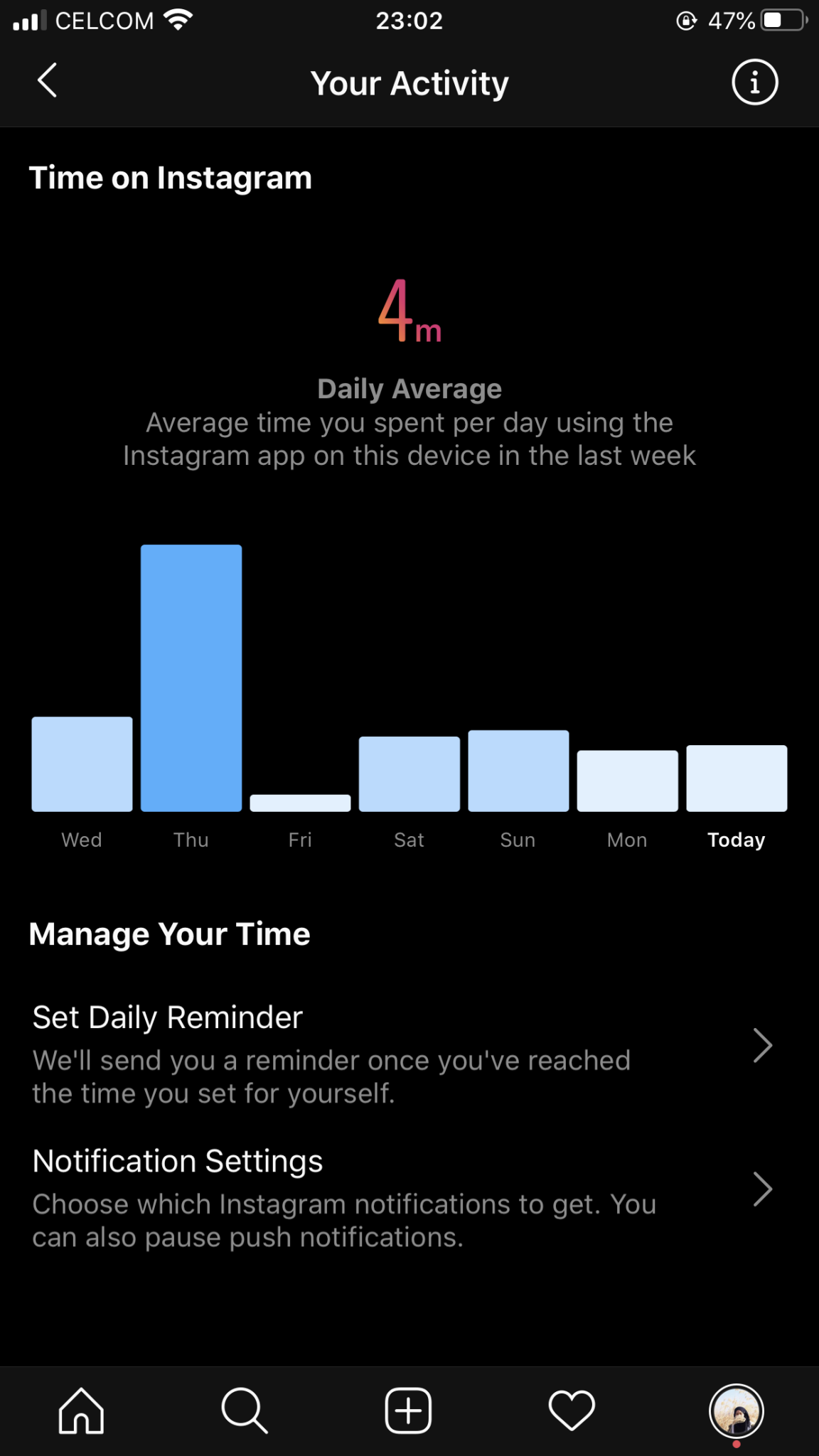Select the Sunday usage bar
This screenshot has height=1456, width=819.
click(x=518, y=771)
